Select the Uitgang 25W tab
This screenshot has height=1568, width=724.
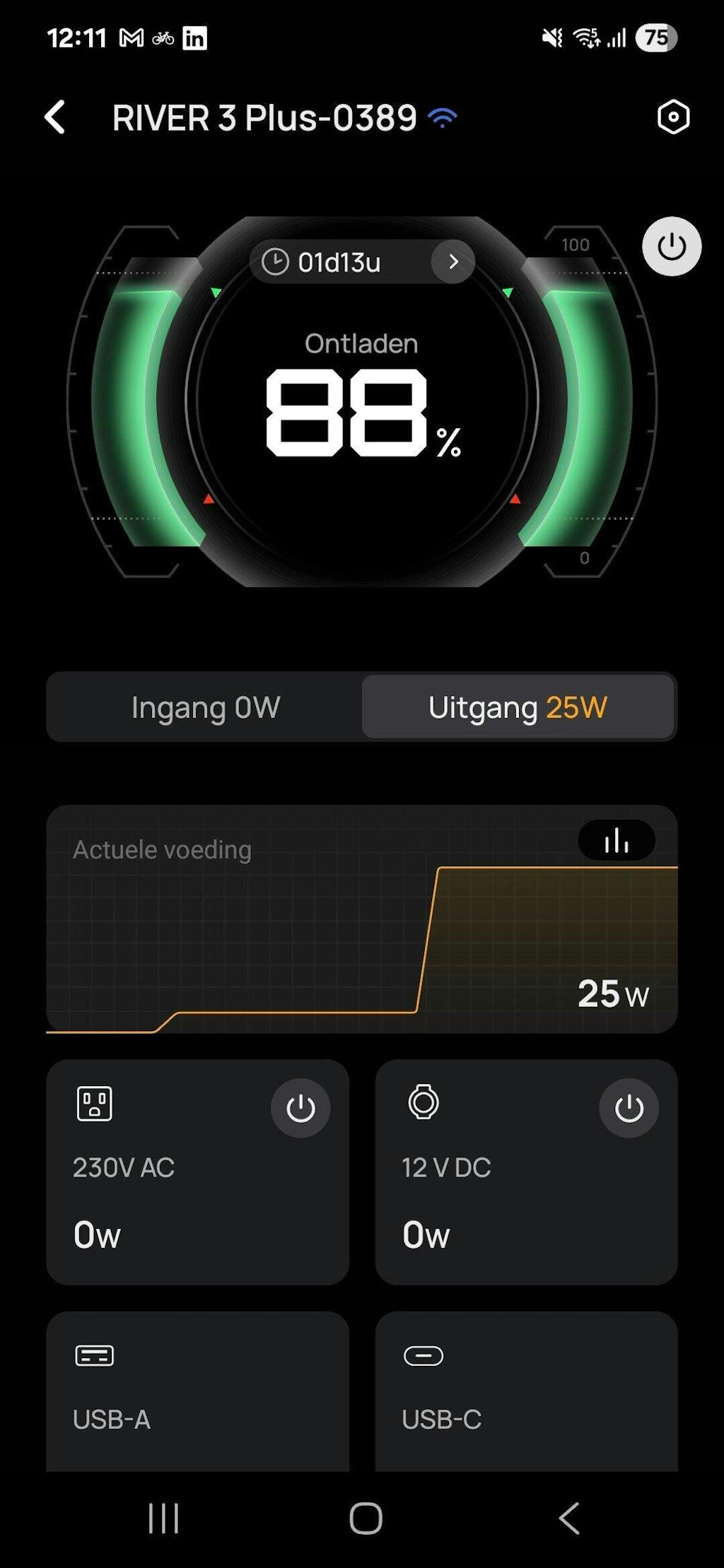pos(518,707)
